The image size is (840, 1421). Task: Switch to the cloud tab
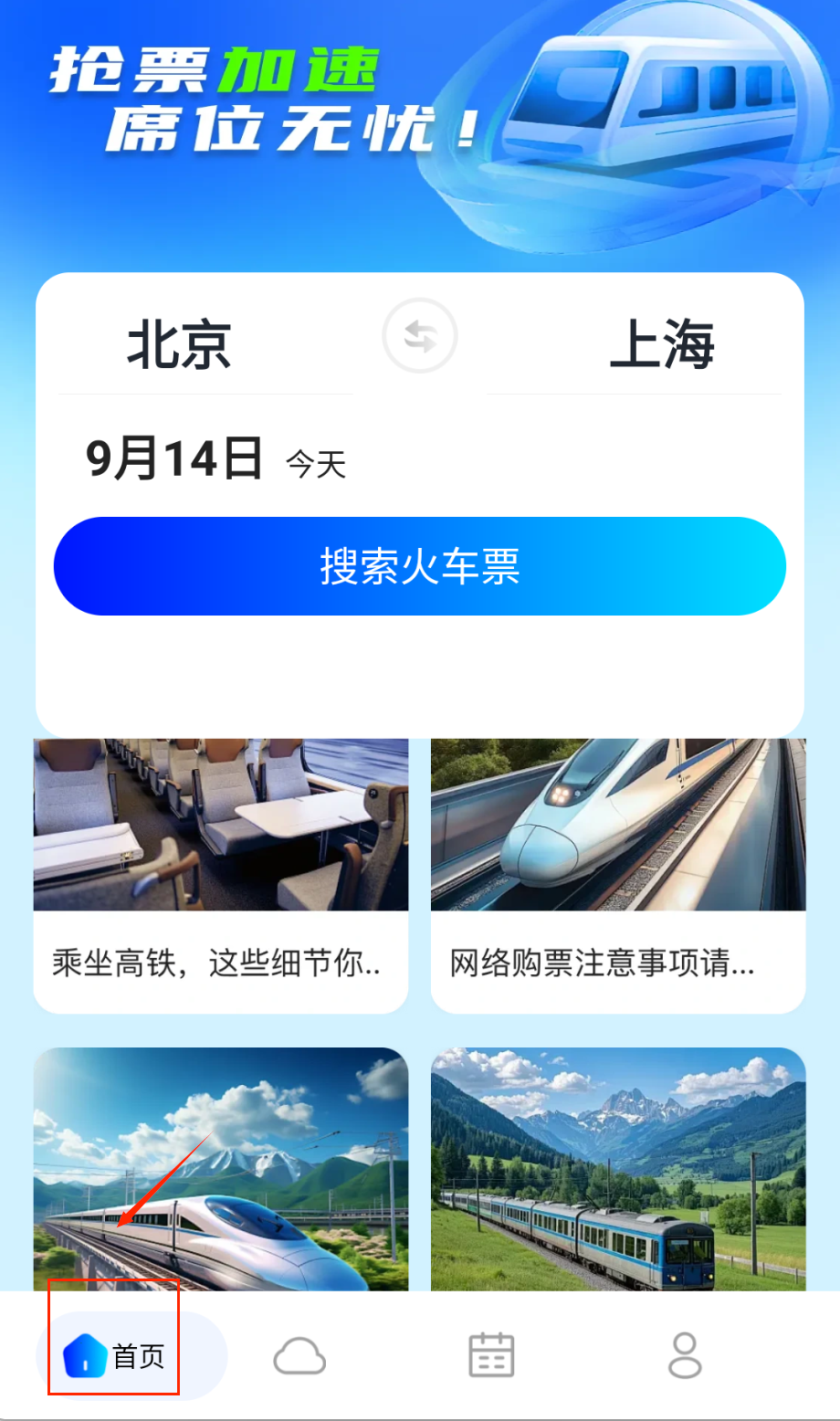pos(299,1356)
